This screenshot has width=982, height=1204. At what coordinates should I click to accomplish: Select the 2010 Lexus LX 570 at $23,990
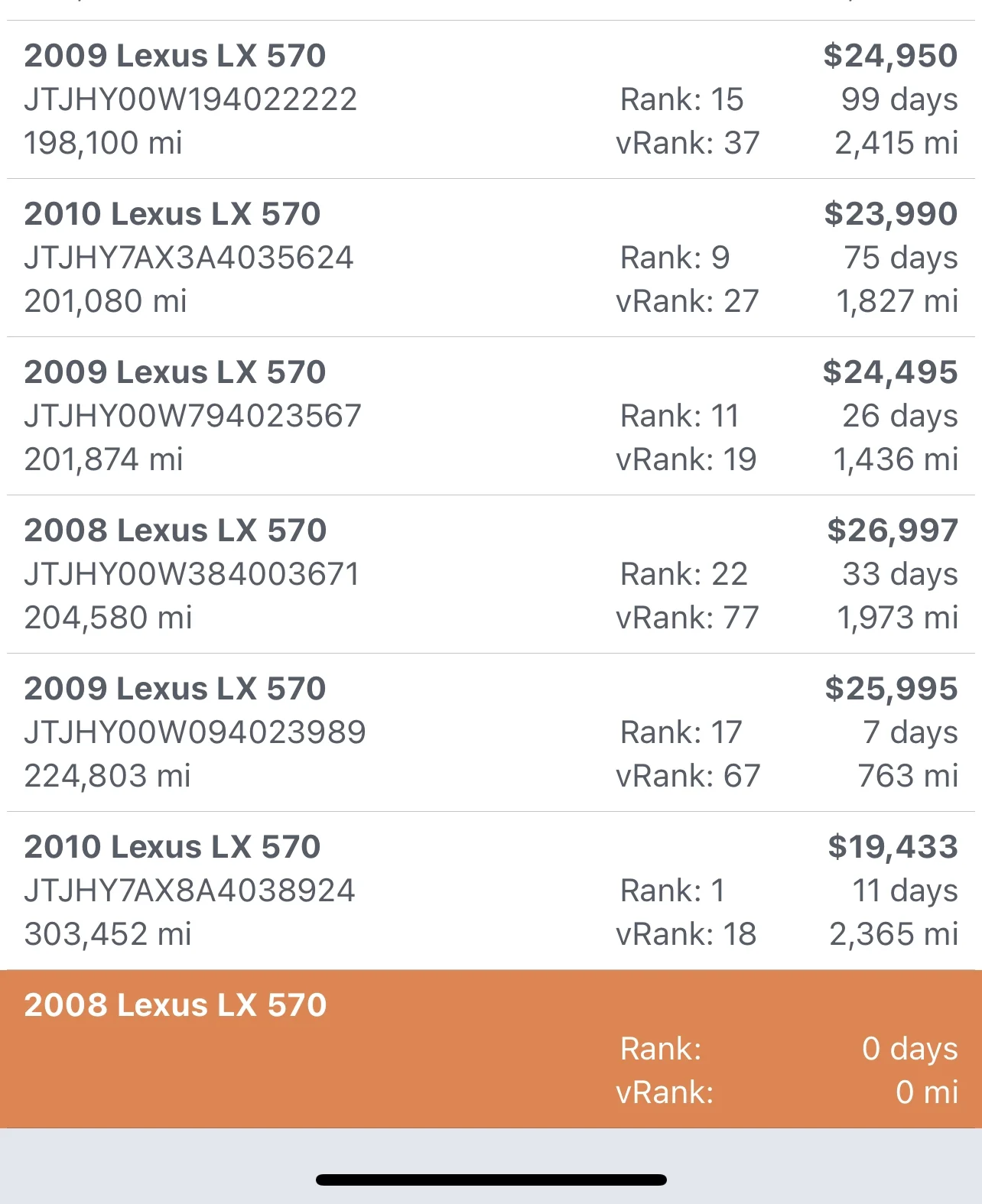click(489, 258)
